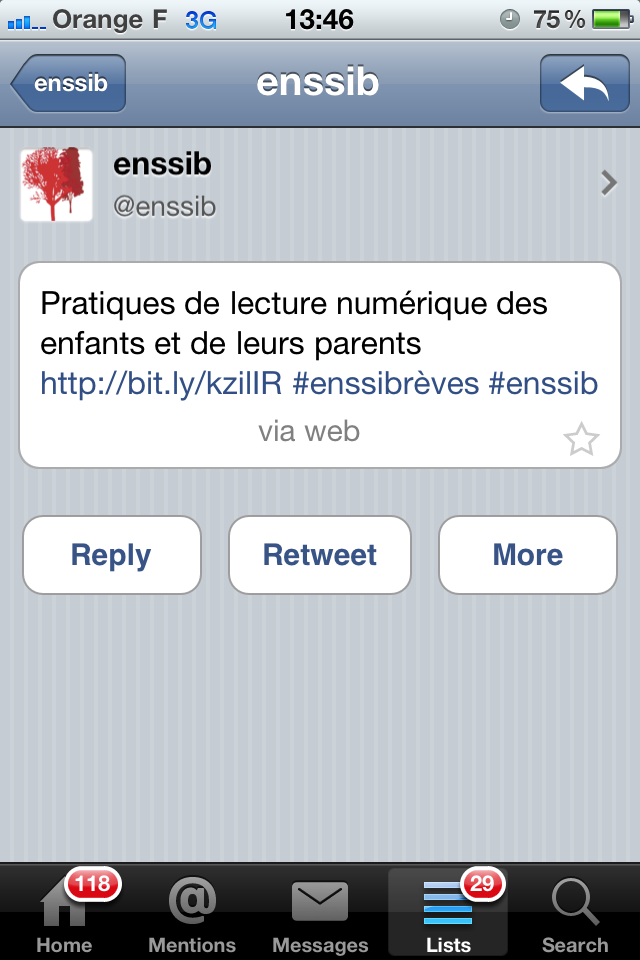Favorite this tweet with the star

point(581,439)
